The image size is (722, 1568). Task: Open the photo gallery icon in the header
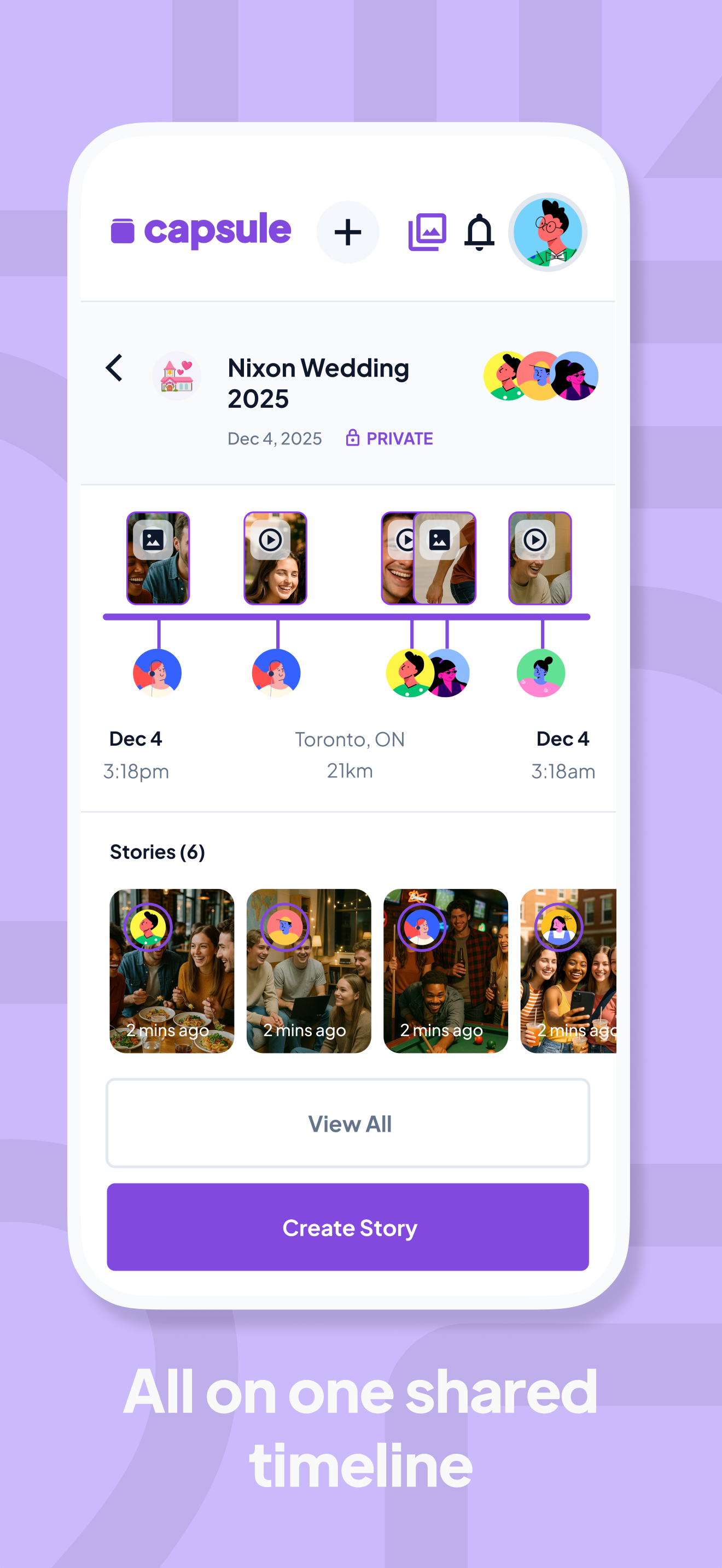point(426,231)
